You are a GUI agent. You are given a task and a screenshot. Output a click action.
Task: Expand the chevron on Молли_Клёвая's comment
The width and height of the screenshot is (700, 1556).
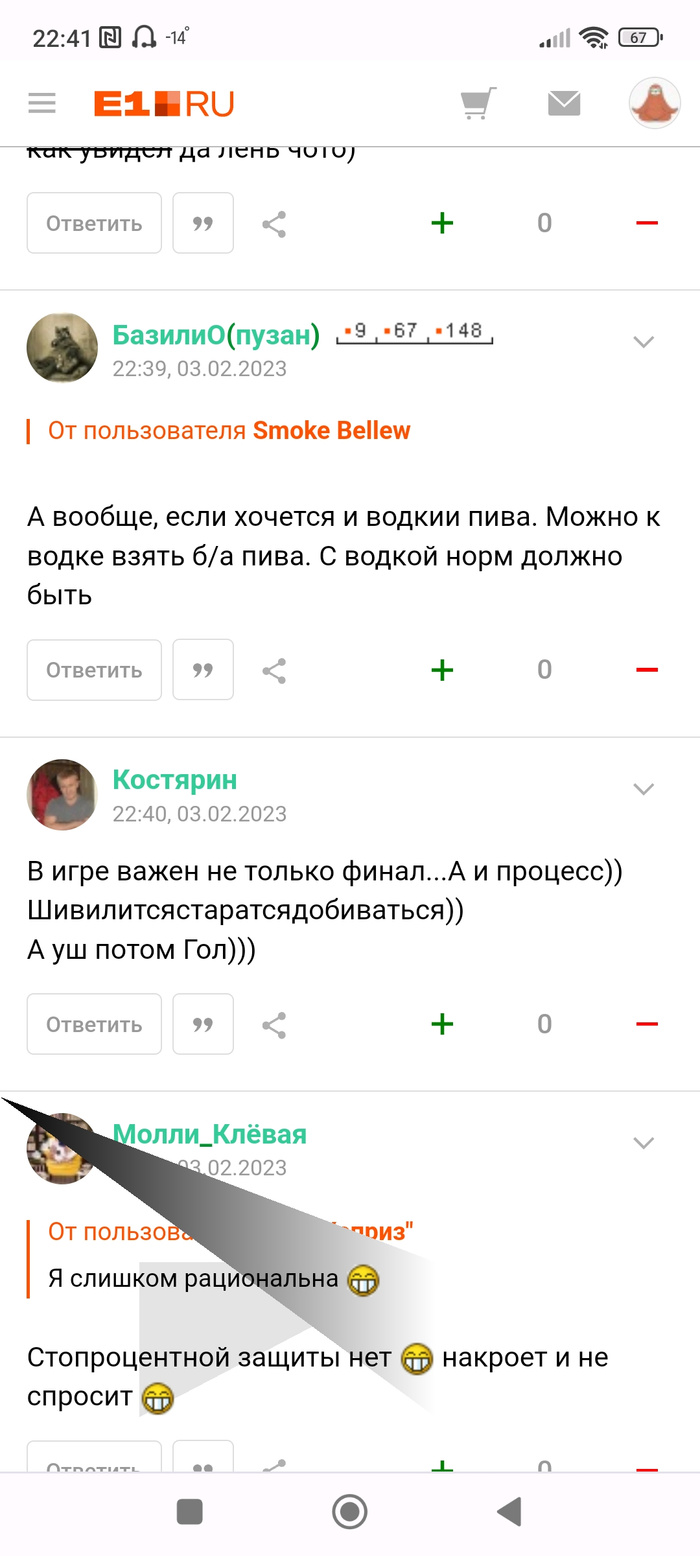[x=643, y=1143]
